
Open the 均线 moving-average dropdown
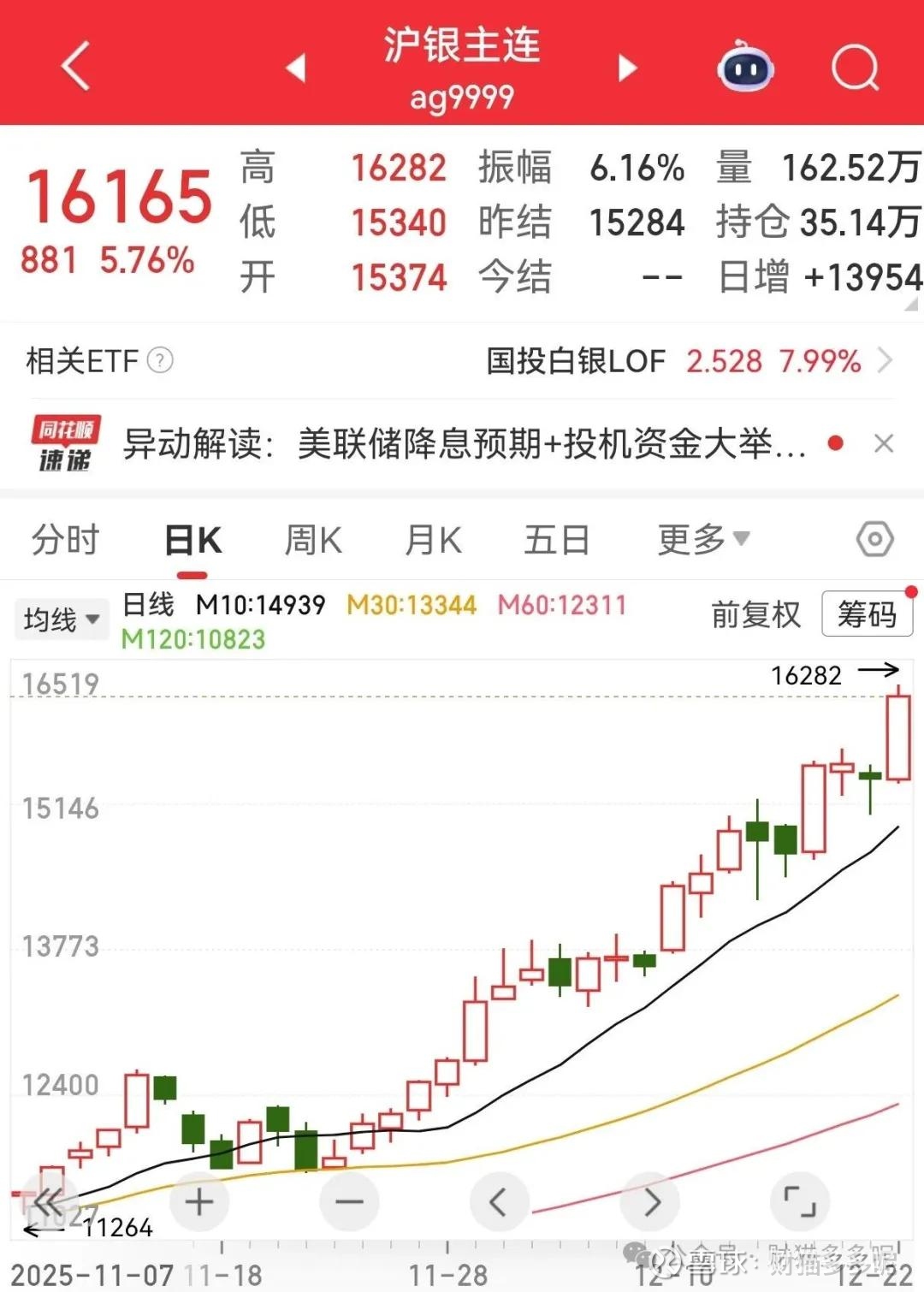point(62,618)
